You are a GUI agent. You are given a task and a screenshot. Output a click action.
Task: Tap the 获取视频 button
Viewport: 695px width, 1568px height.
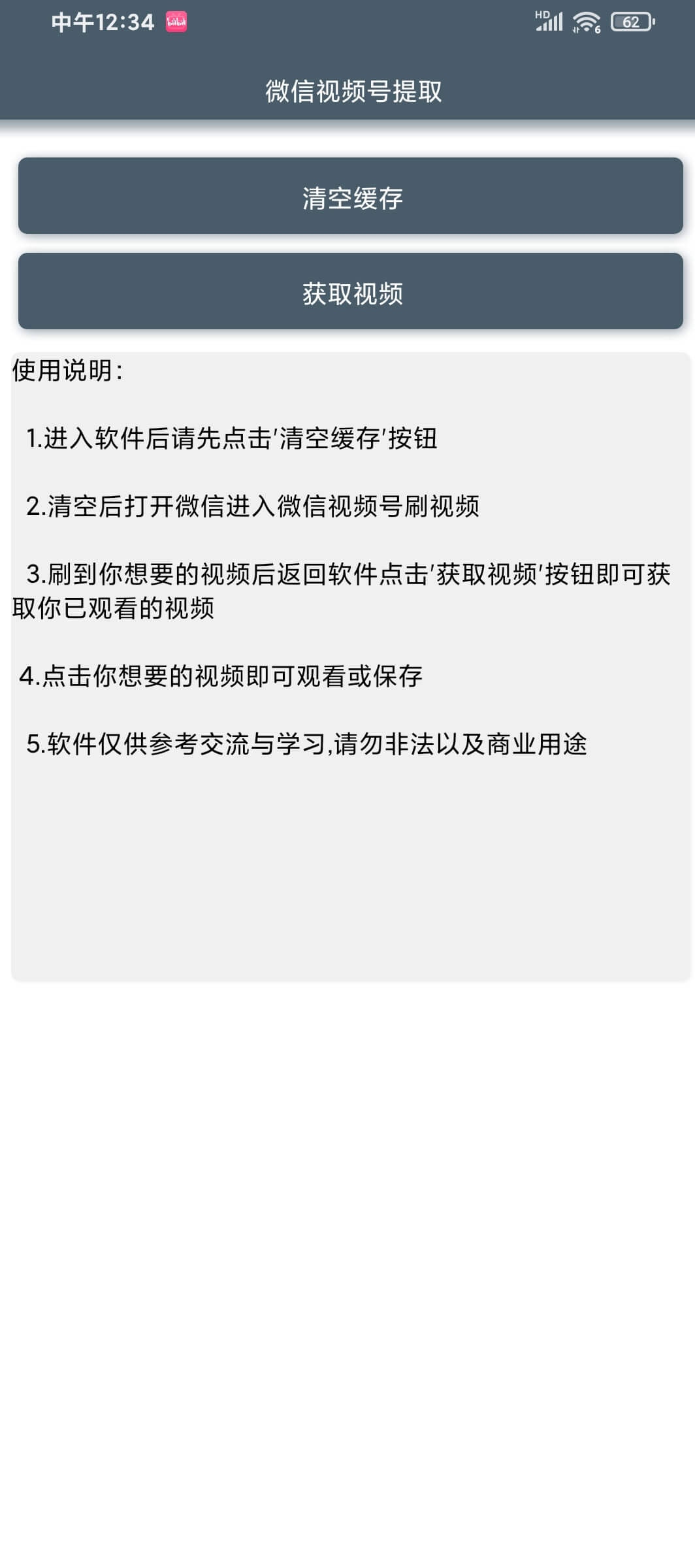pyautogui.click(x=351, y=291)
